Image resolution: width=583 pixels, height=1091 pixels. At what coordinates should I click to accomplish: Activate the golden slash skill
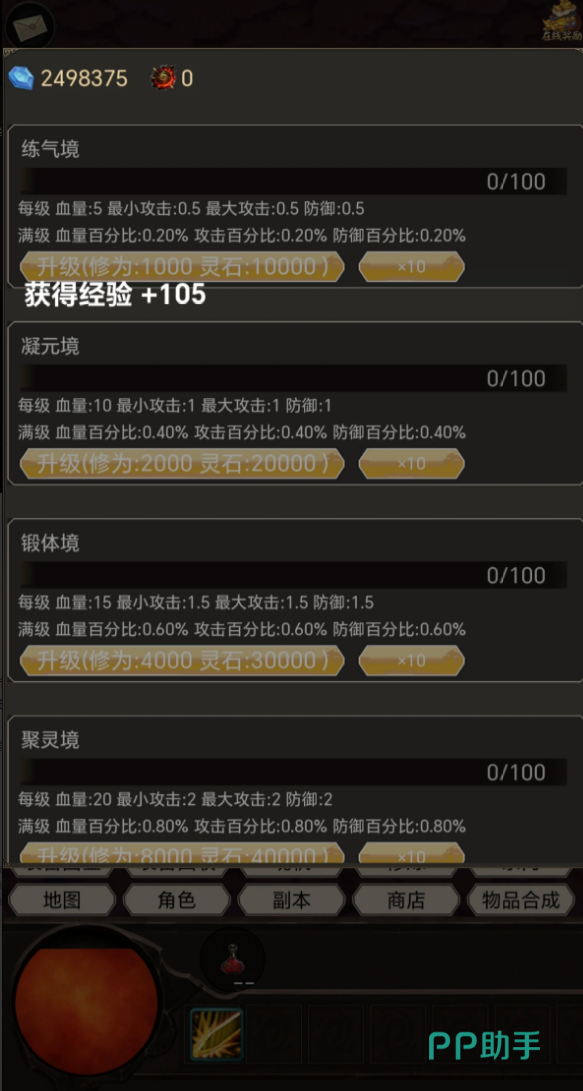click(216, 1034)
